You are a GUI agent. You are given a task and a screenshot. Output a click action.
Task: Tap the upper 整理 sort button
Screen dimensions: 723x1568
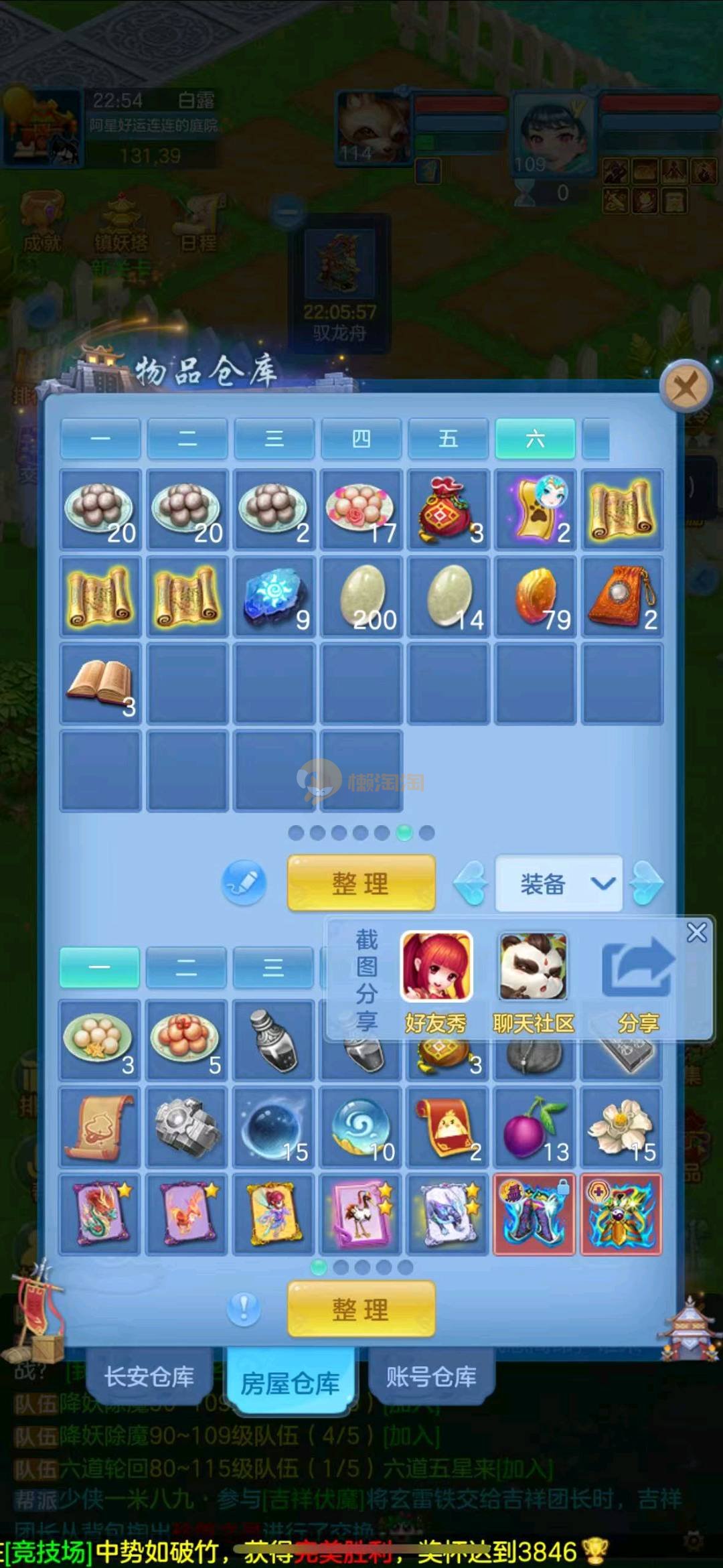(361, 883)
